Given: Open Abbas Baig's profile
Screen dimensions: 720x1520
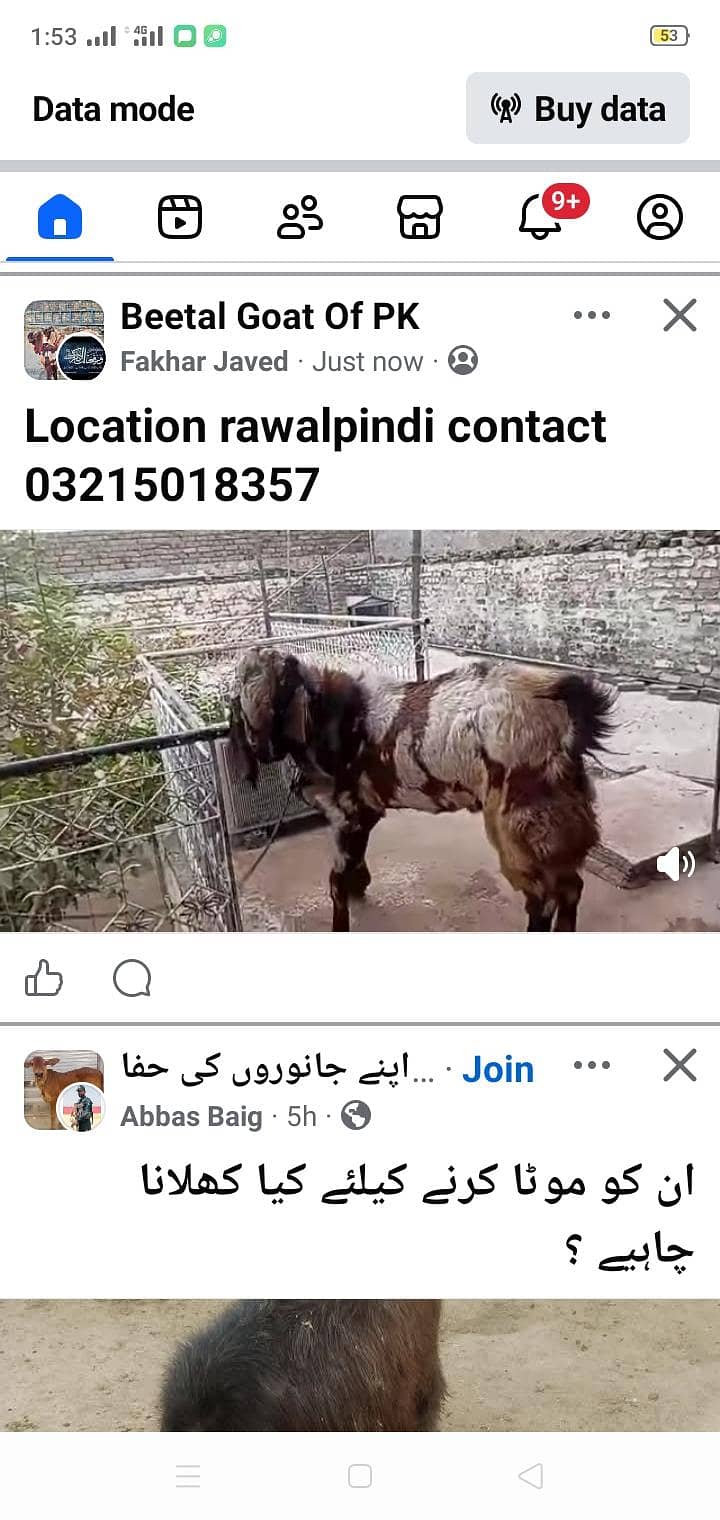Looking at the screenshot, I should pos(192,1117).
